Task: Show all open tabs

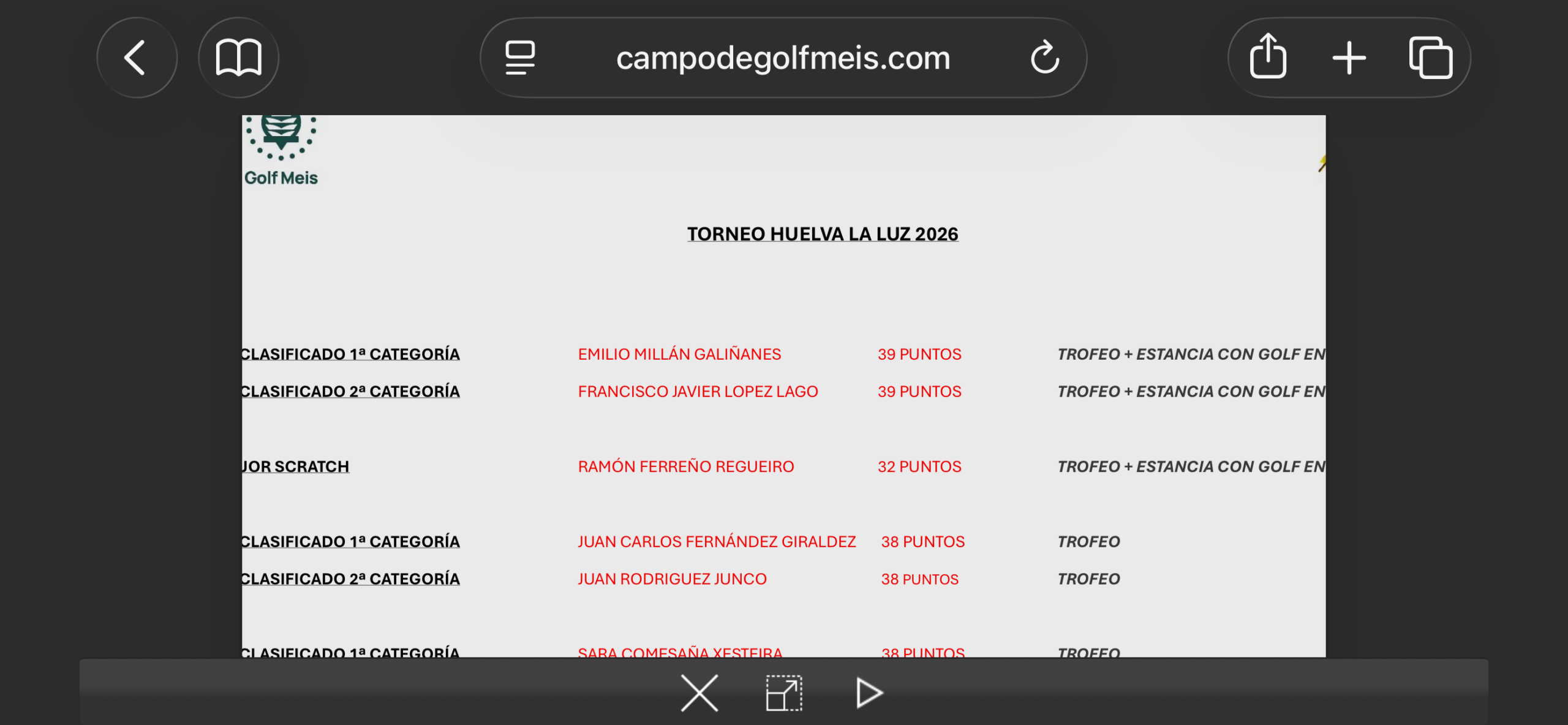Action: (1431, 58)
